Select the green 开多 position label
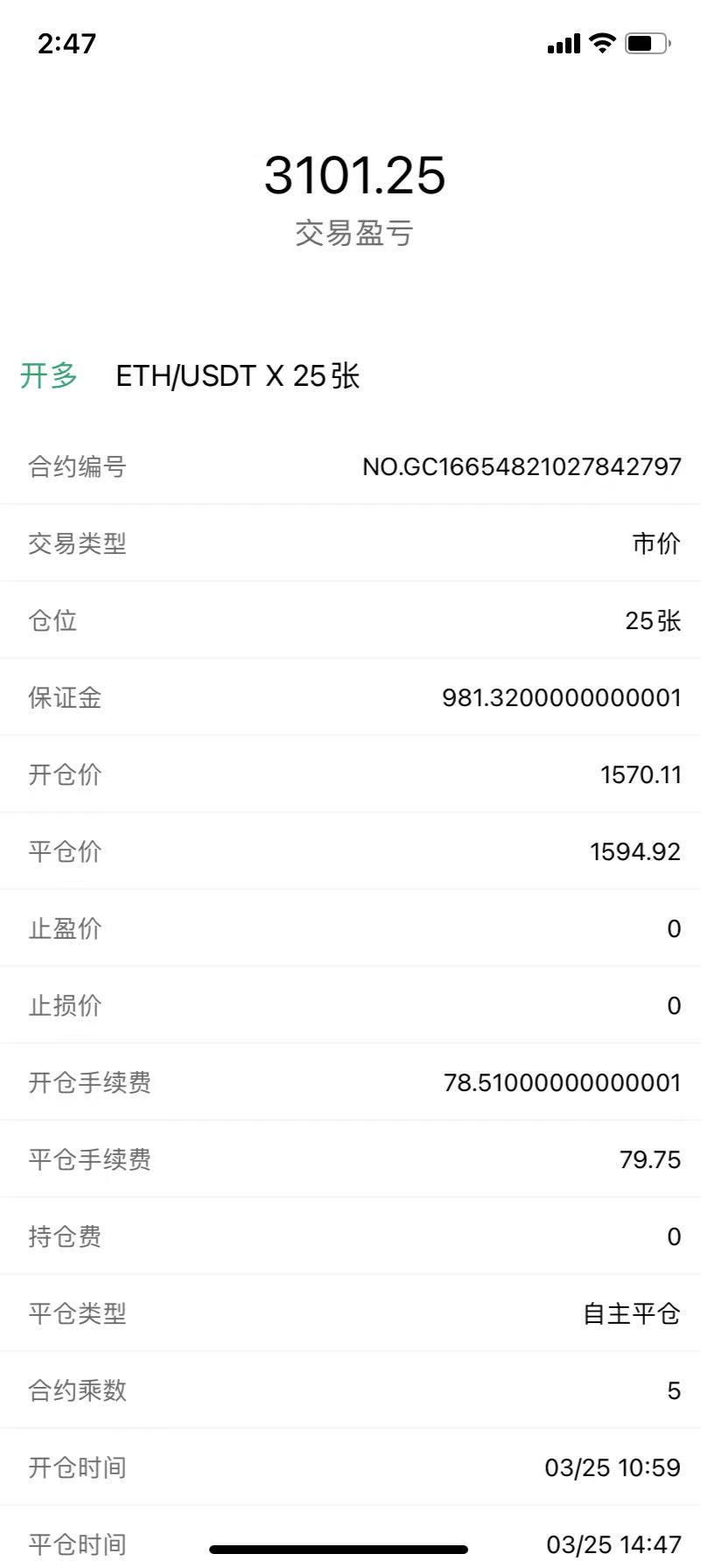 49,376
